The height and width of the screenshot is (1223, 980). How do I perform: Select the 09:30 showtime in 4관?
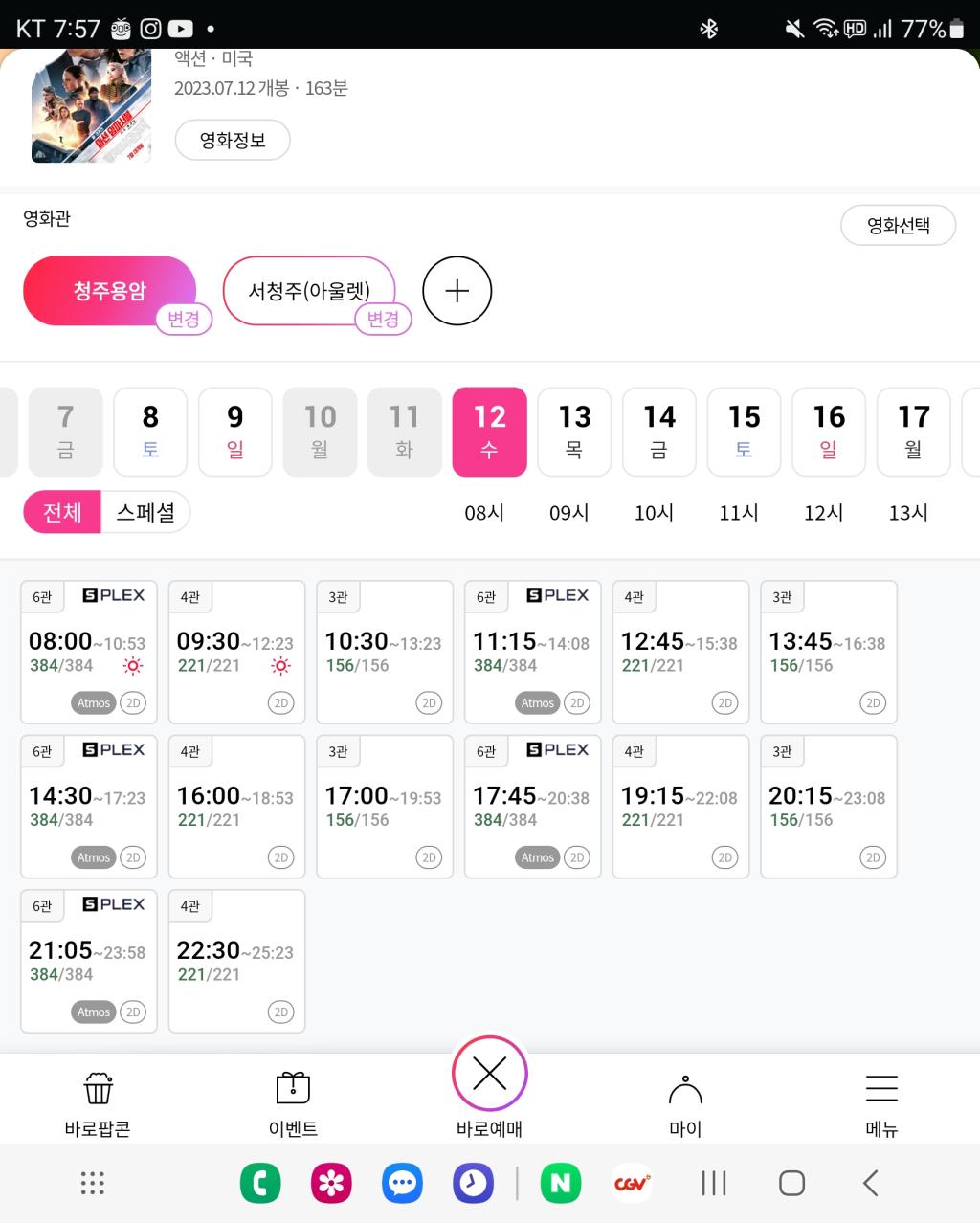pos(236,652)
